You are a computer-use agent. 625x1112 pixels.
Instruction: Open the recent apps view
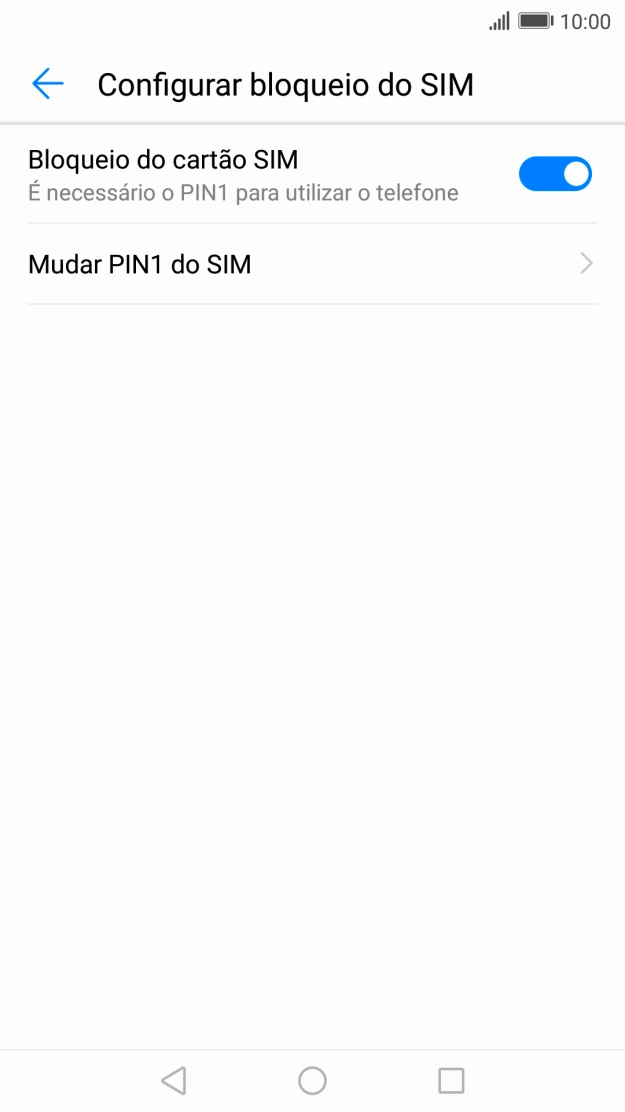[x=451, y=1081]
